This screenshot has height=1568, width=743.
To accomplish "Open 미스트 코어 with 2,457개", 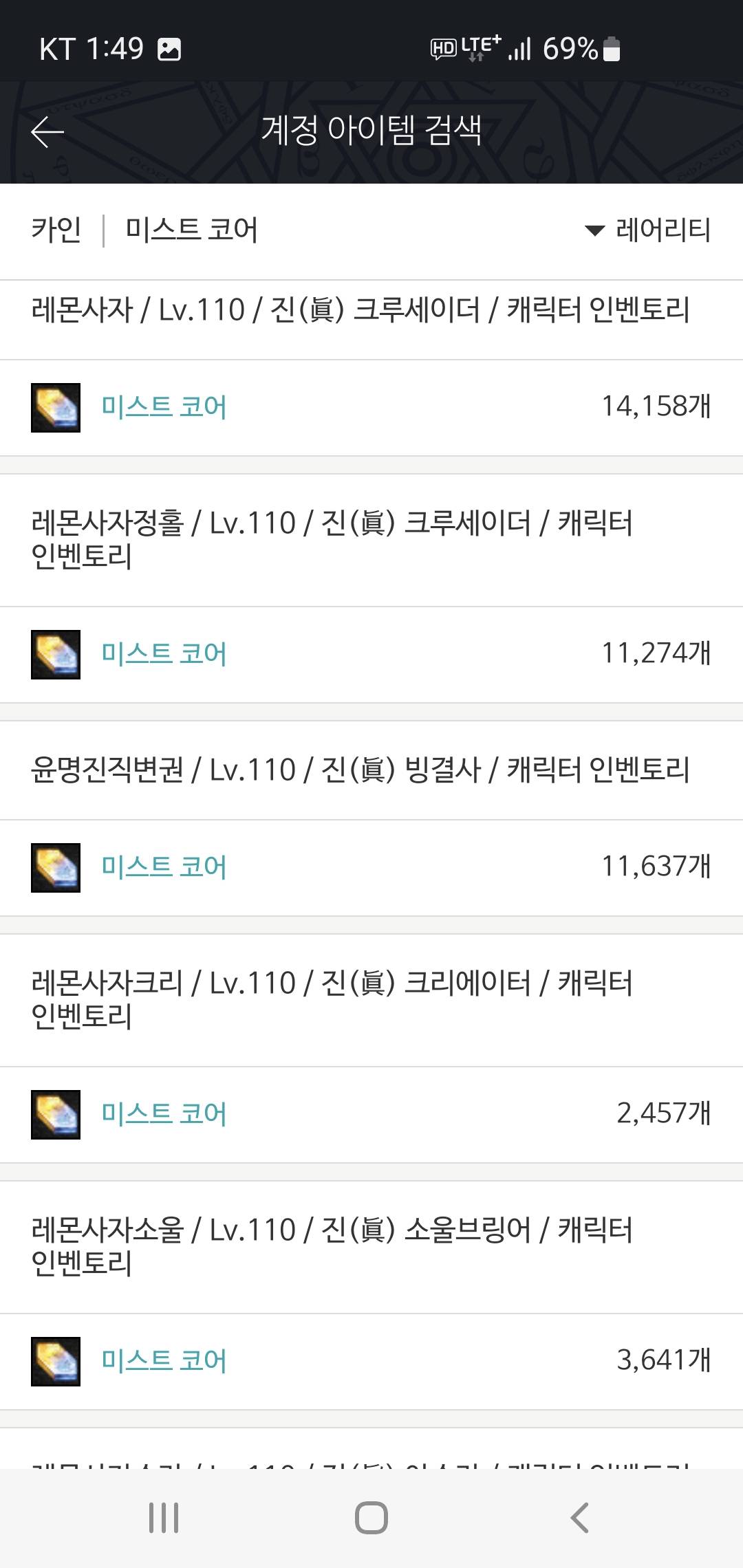I will pyautogui.click(x=164, y=1114).
